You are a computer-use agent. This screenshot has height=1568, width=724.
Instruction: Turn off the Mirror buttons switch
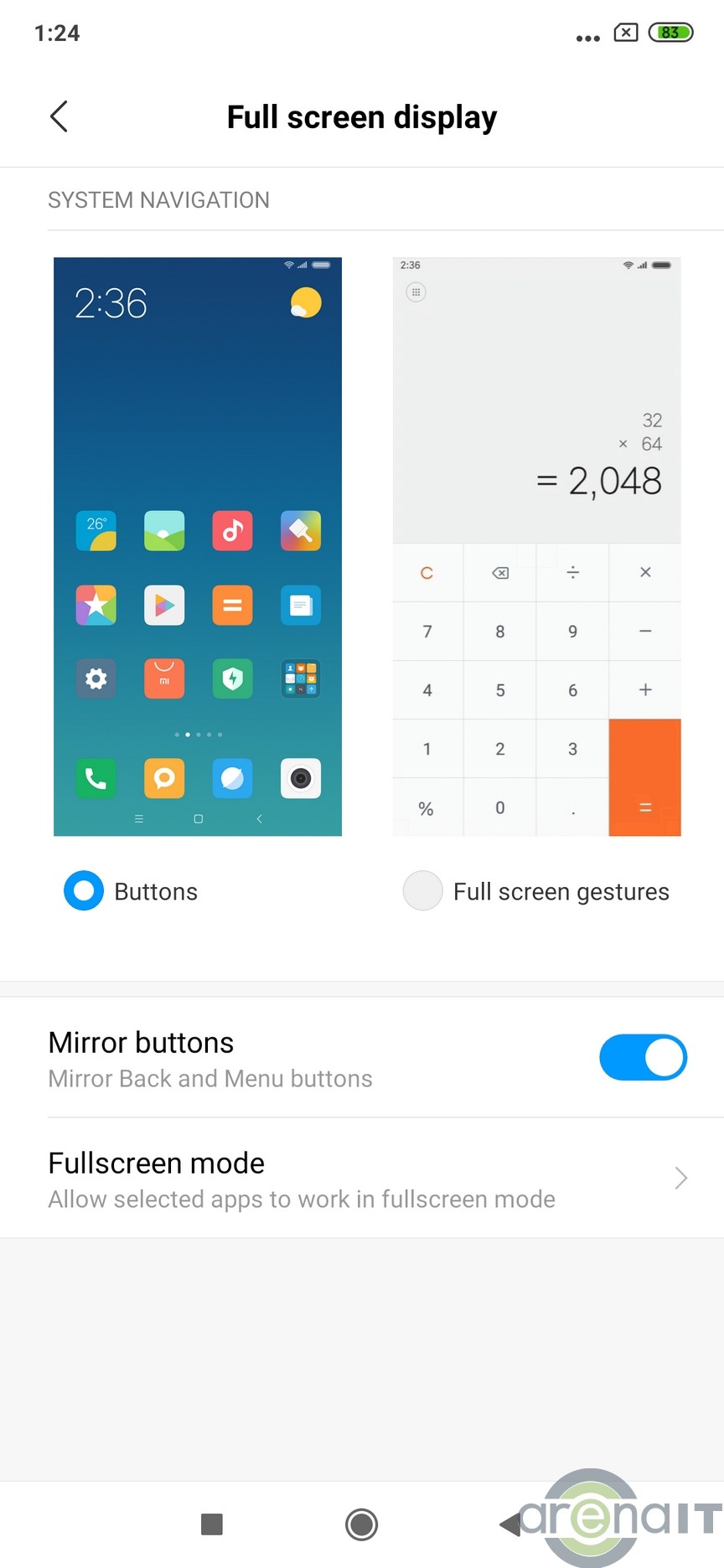coord(643,1057)
